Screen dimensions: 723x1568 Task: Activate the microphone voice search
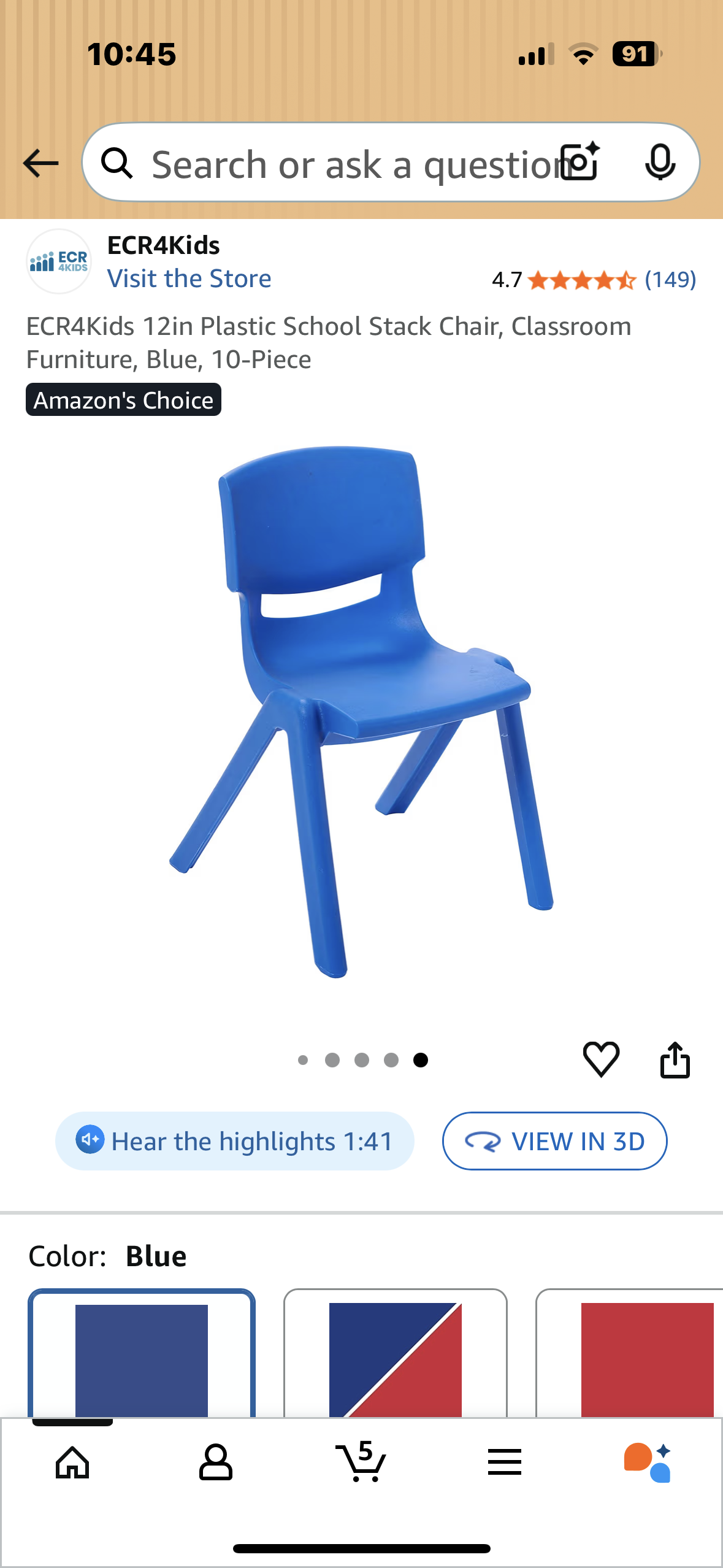[659, 163]
